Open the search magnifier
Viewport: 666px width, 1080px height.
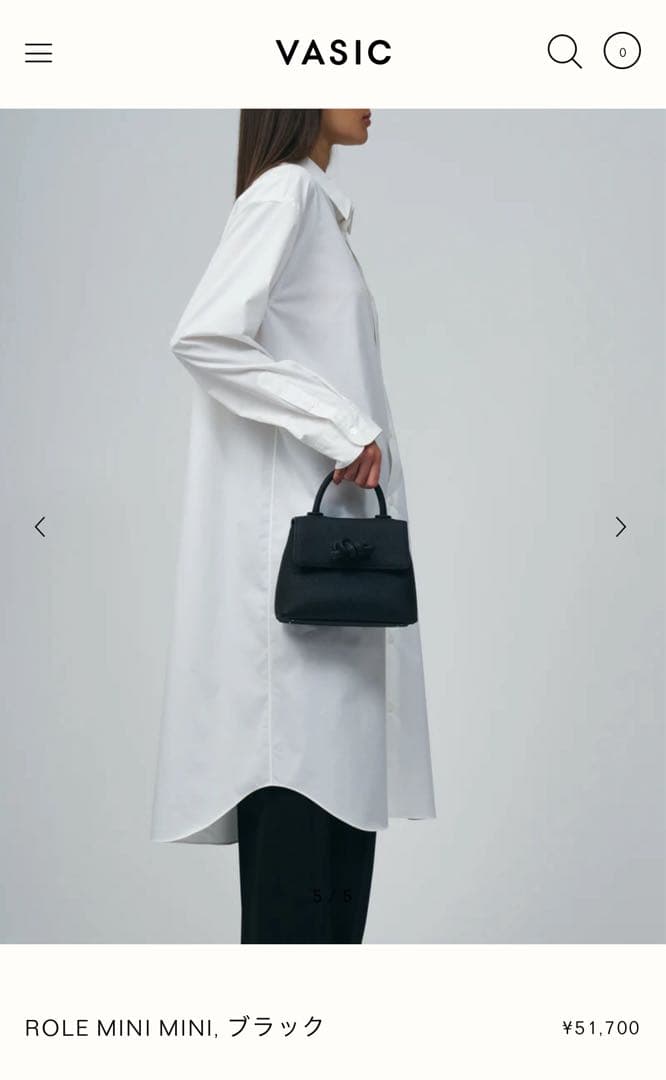(564, 52)
